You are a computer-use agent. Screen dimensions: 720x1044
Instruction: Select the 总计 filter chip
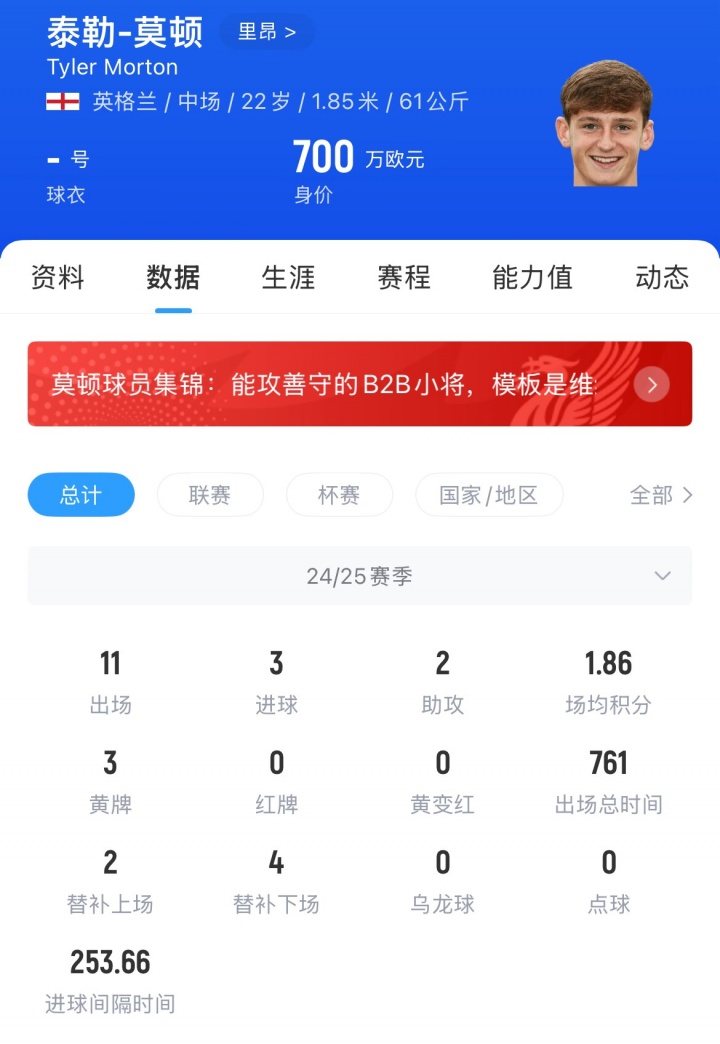(81, 495)
